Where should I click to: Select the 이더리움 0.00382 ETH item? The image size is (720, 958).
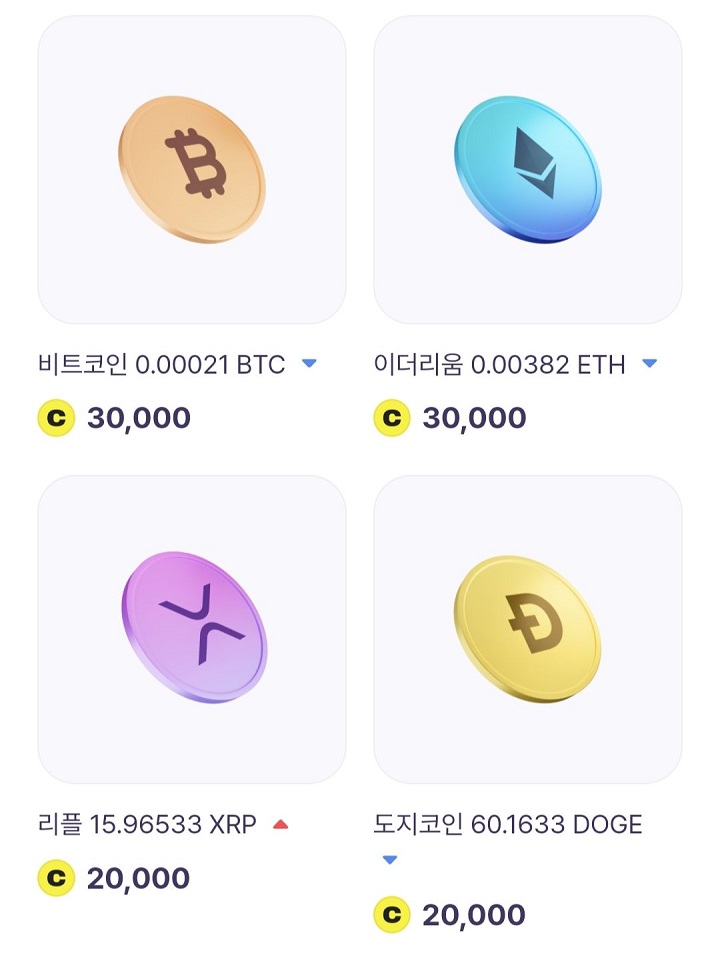pos(527,170)
